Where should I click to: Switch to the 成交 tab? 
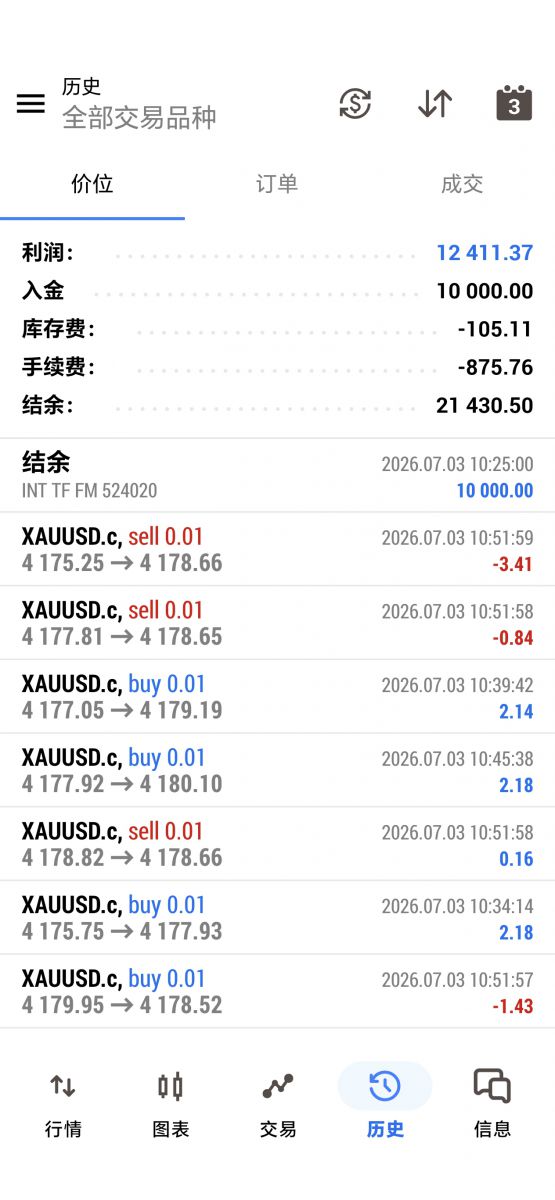(x=462, y=184)
